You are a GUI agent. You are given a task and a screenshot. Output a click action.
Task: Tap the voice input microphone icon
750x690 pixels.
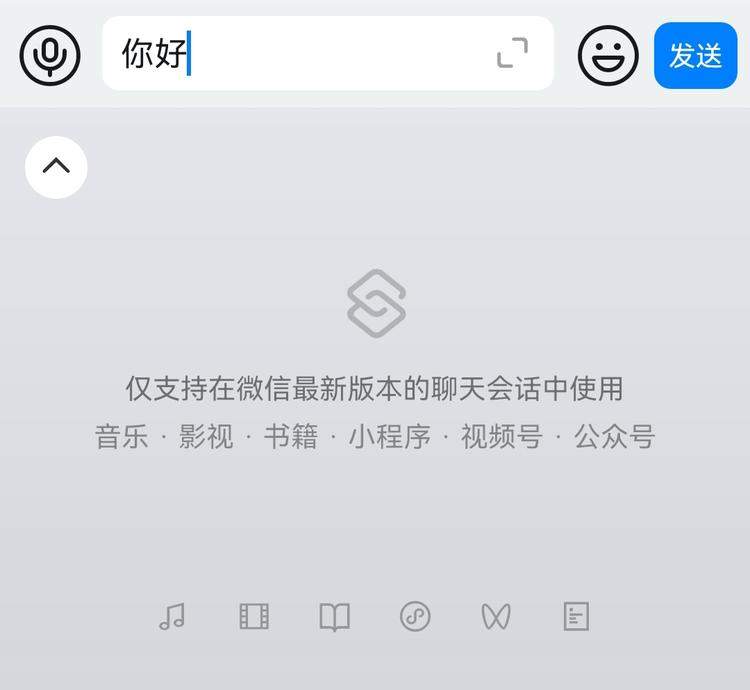pos(50,55)
